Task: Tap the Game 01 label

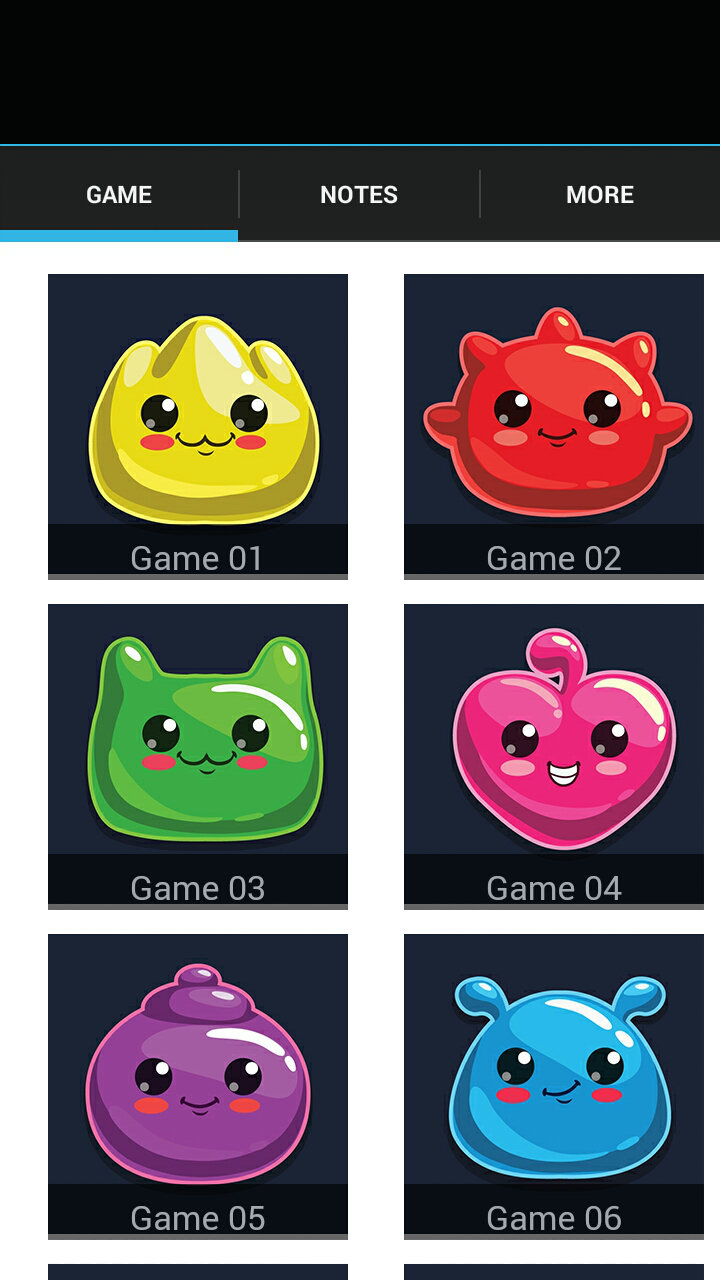Action: click(x=197, y=557)
